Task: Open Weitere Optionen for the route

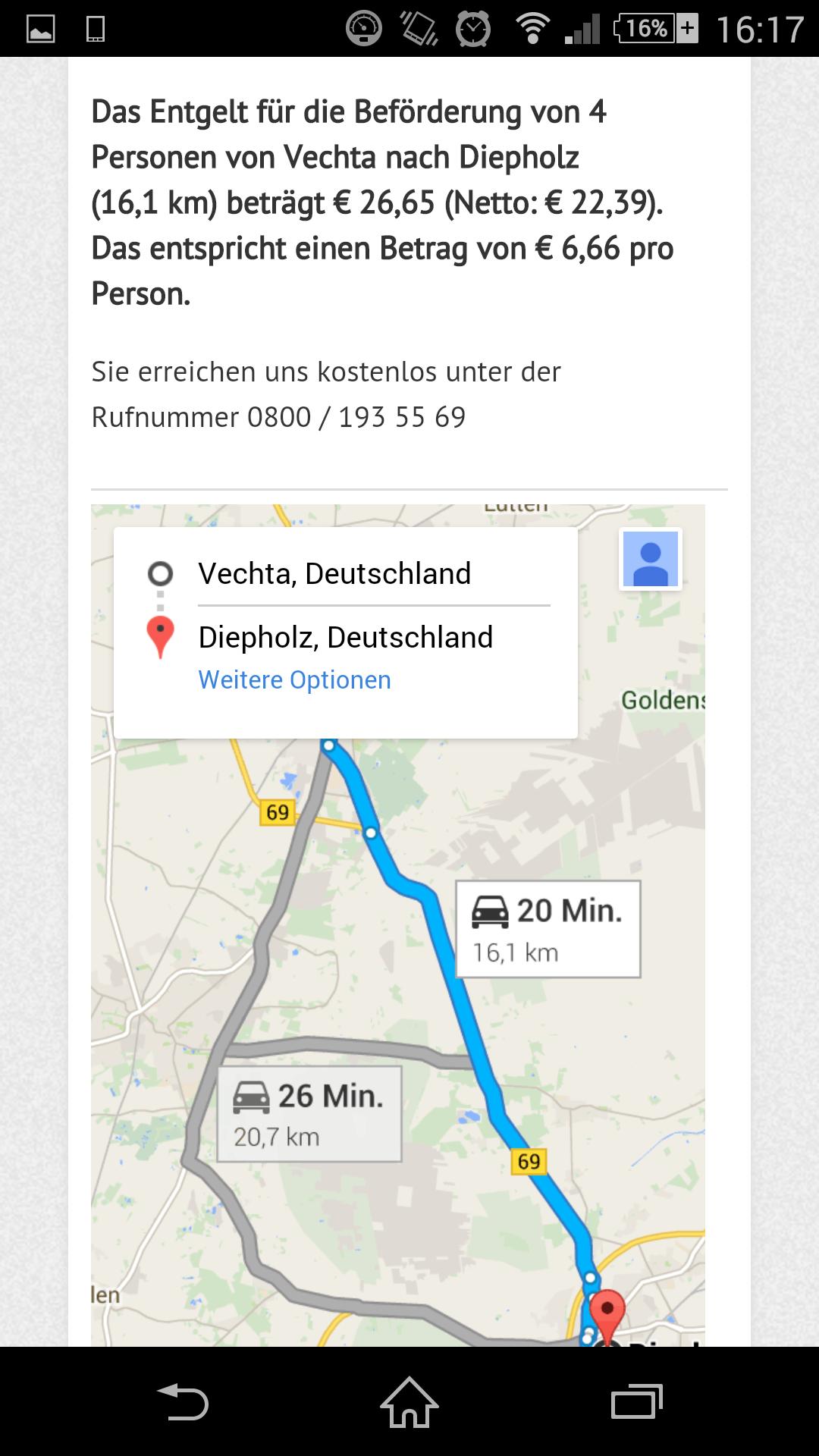Action: tap(294, 680)
